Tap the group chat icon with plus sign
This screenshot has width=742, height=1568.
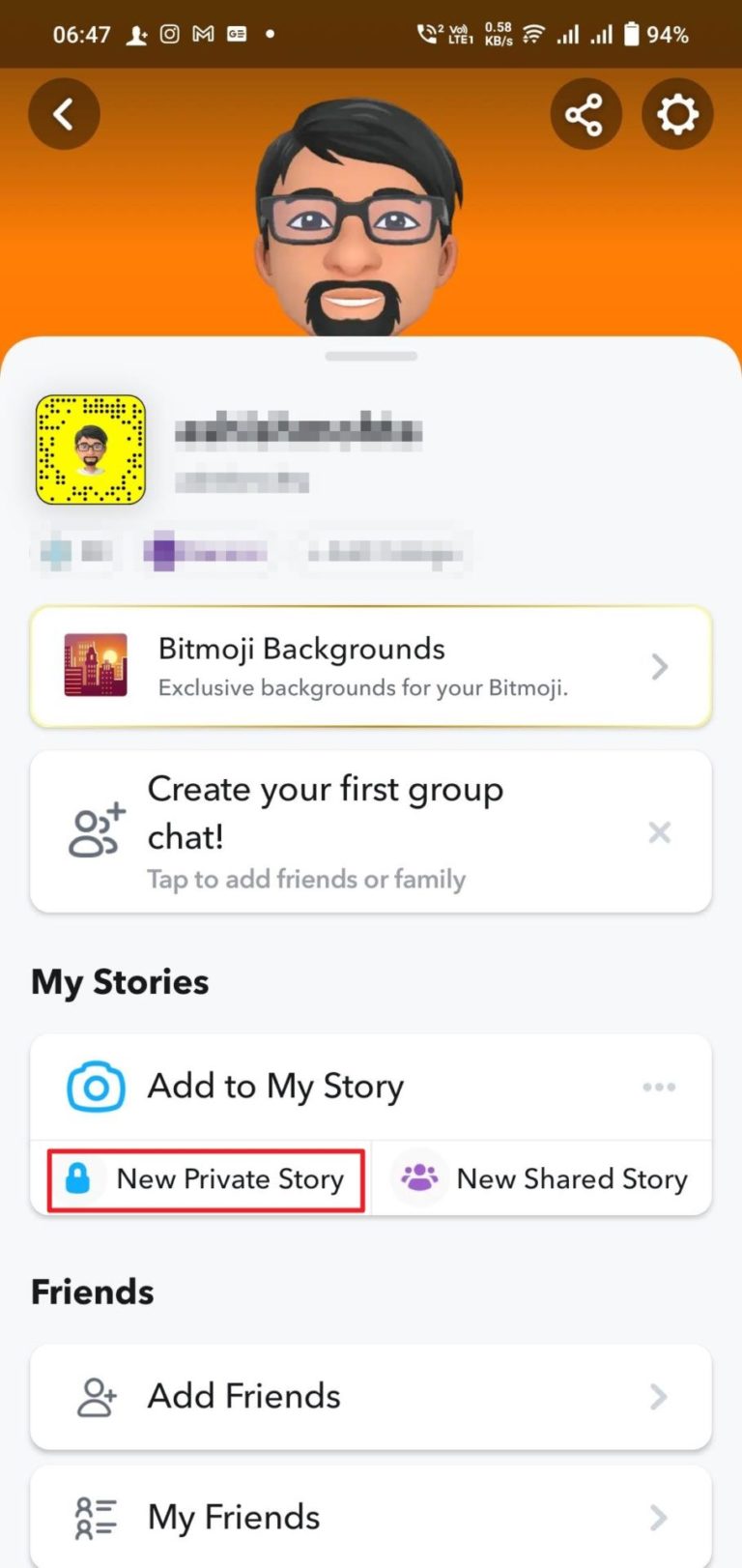click(x=95, y=831)
